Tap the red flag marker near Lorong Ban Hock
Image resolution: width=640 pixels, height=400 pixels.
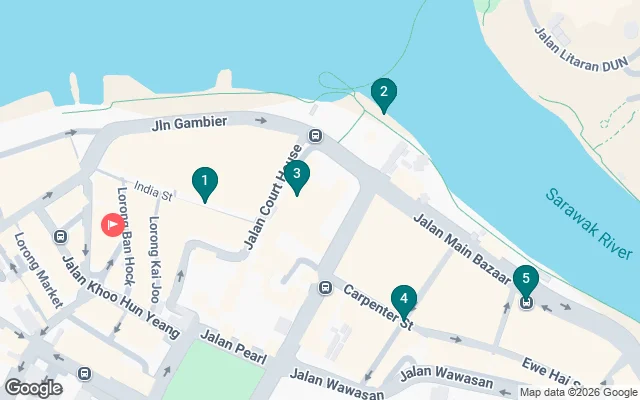[113, 225]
